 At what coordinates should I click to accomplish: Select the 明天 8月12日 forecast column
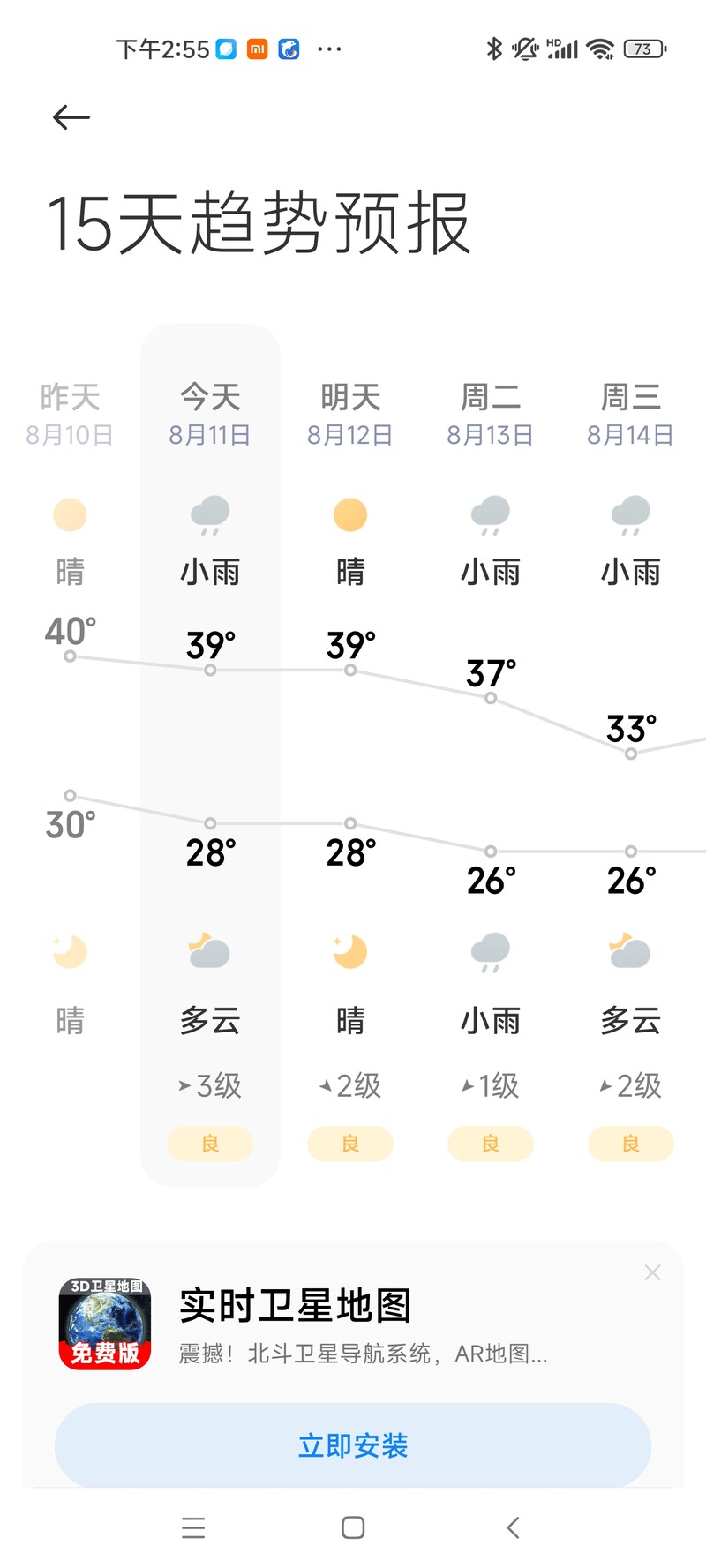click(350, 755)
